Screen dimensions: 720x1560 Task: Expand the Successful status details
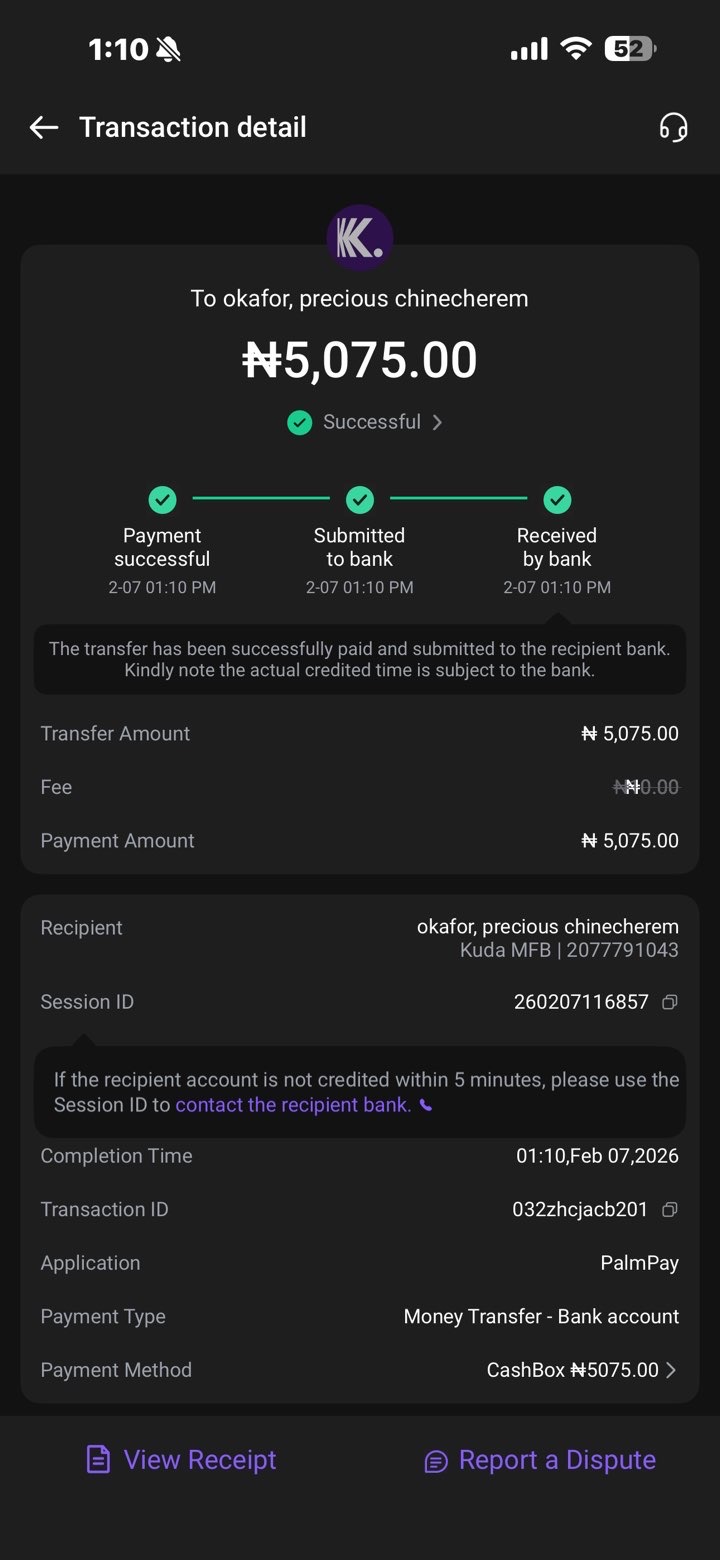pos(366,422)
